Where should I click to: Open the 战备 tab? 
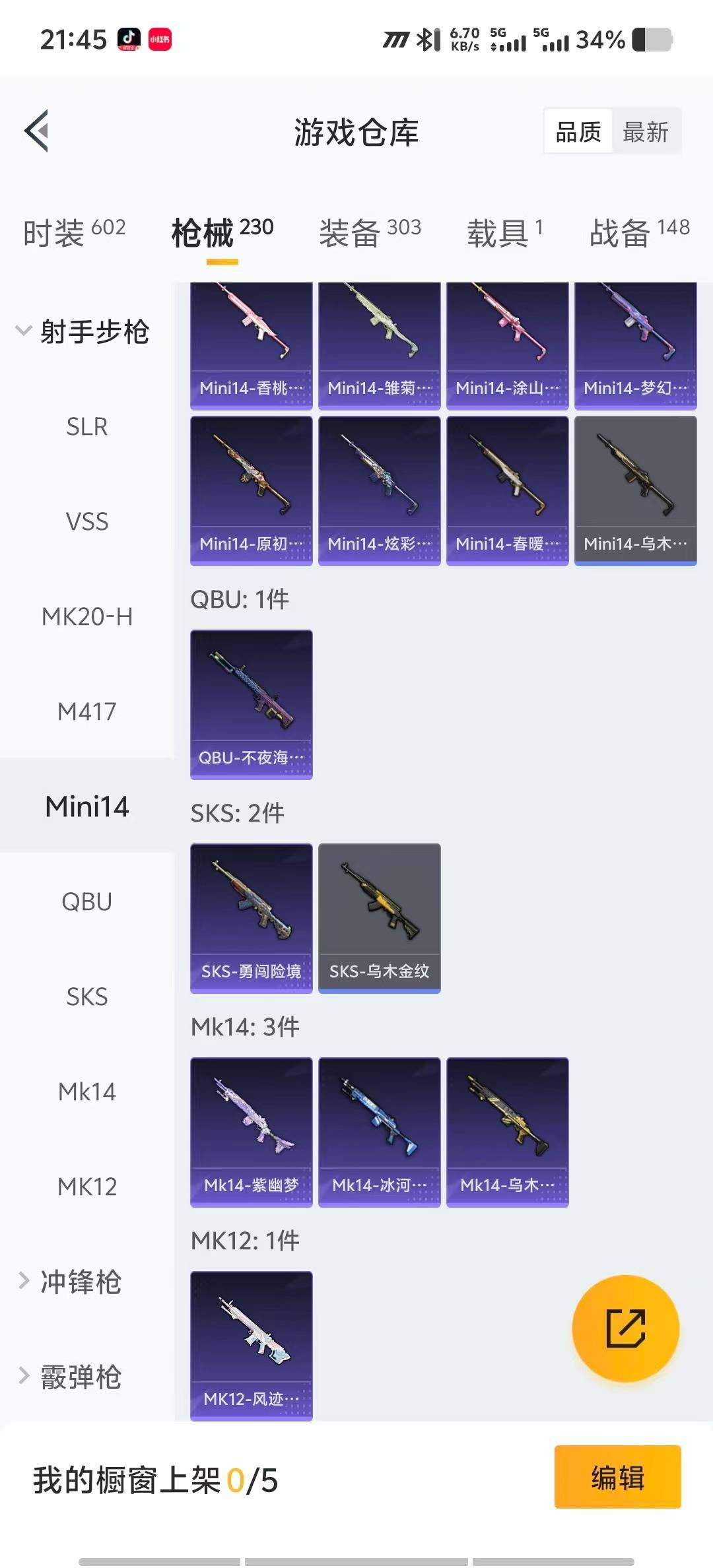pyautogui.click(x=639, y=232)
